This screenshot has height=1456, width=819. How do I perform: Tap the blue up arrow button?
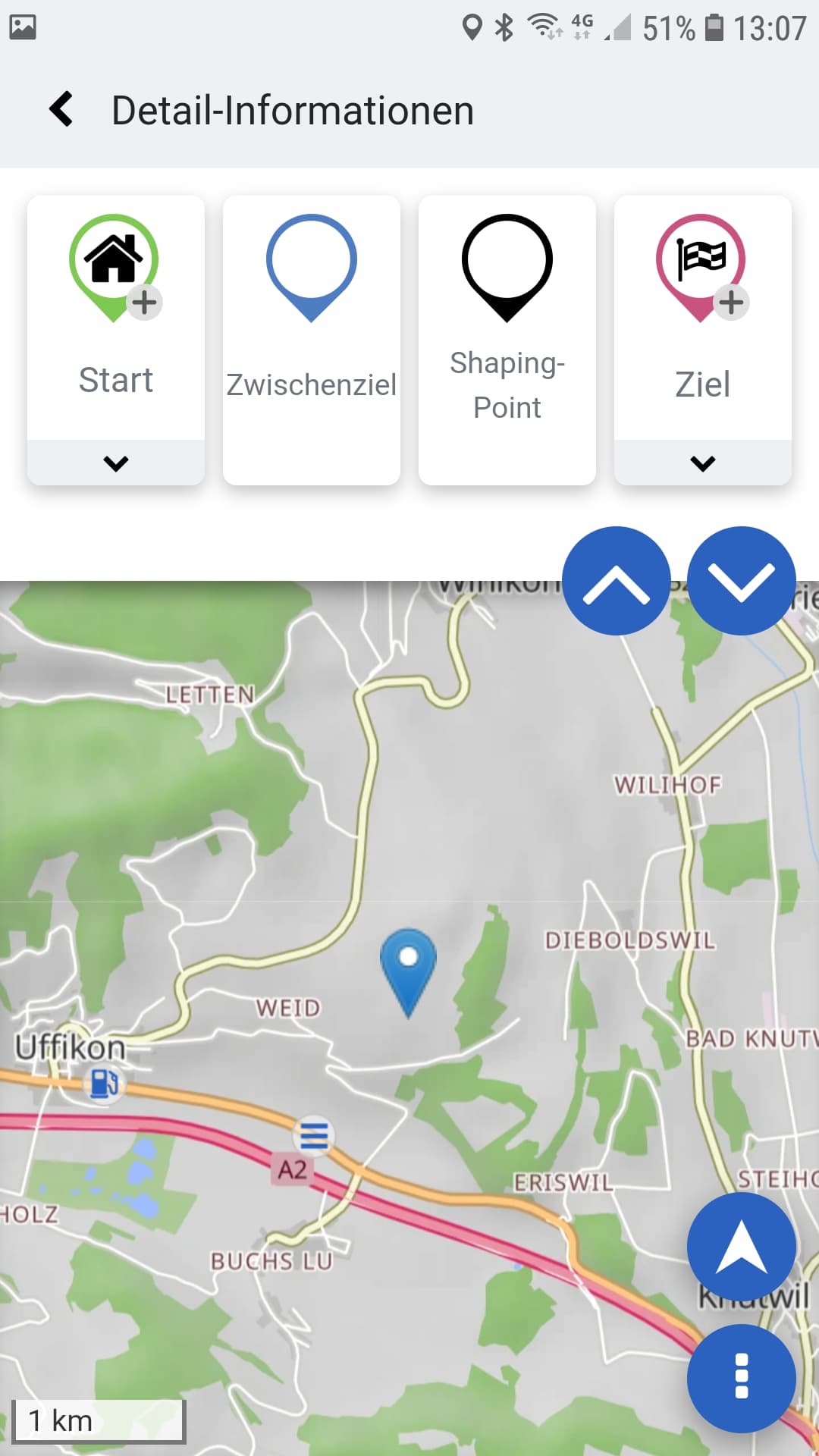(616, 581)
